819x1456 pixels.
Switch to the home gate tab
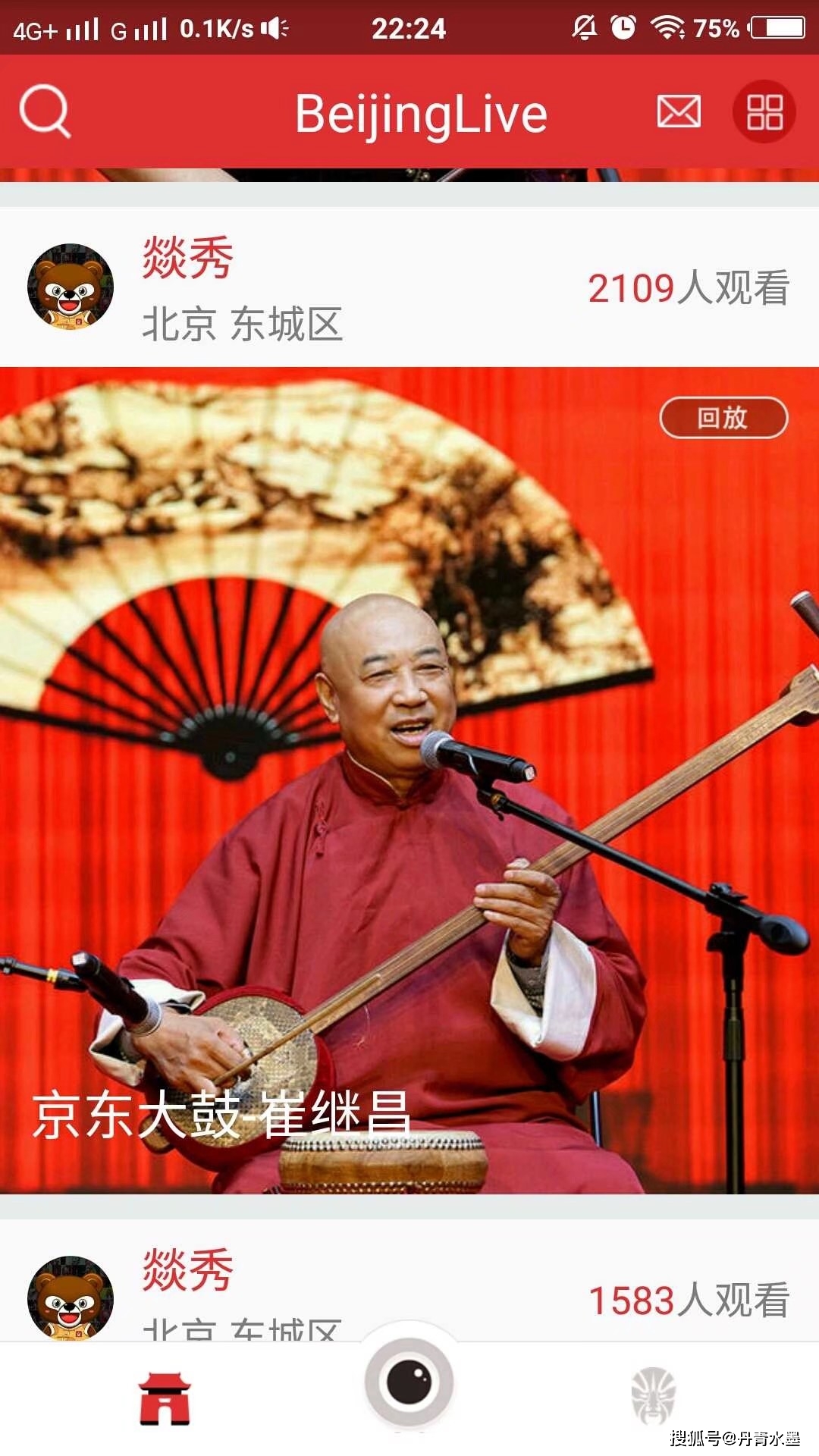[165, 1398]
